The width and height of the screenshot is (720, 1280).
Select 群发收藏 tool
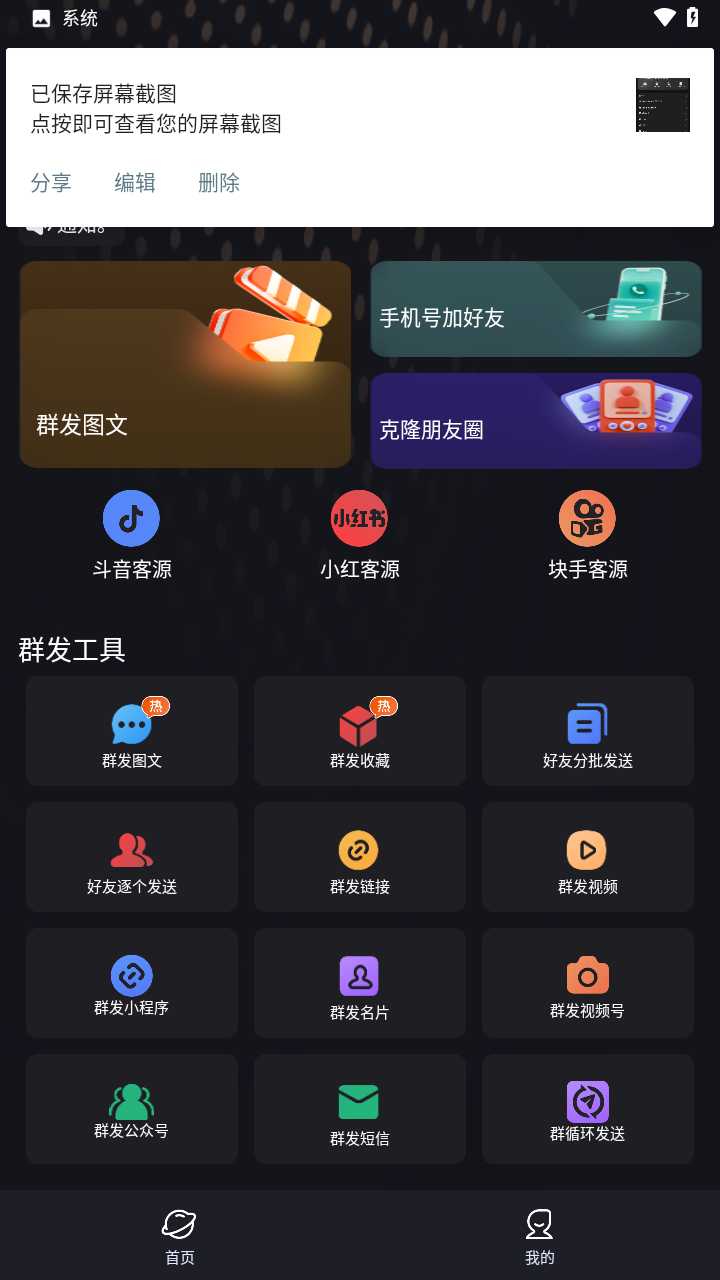coord(360,732)
